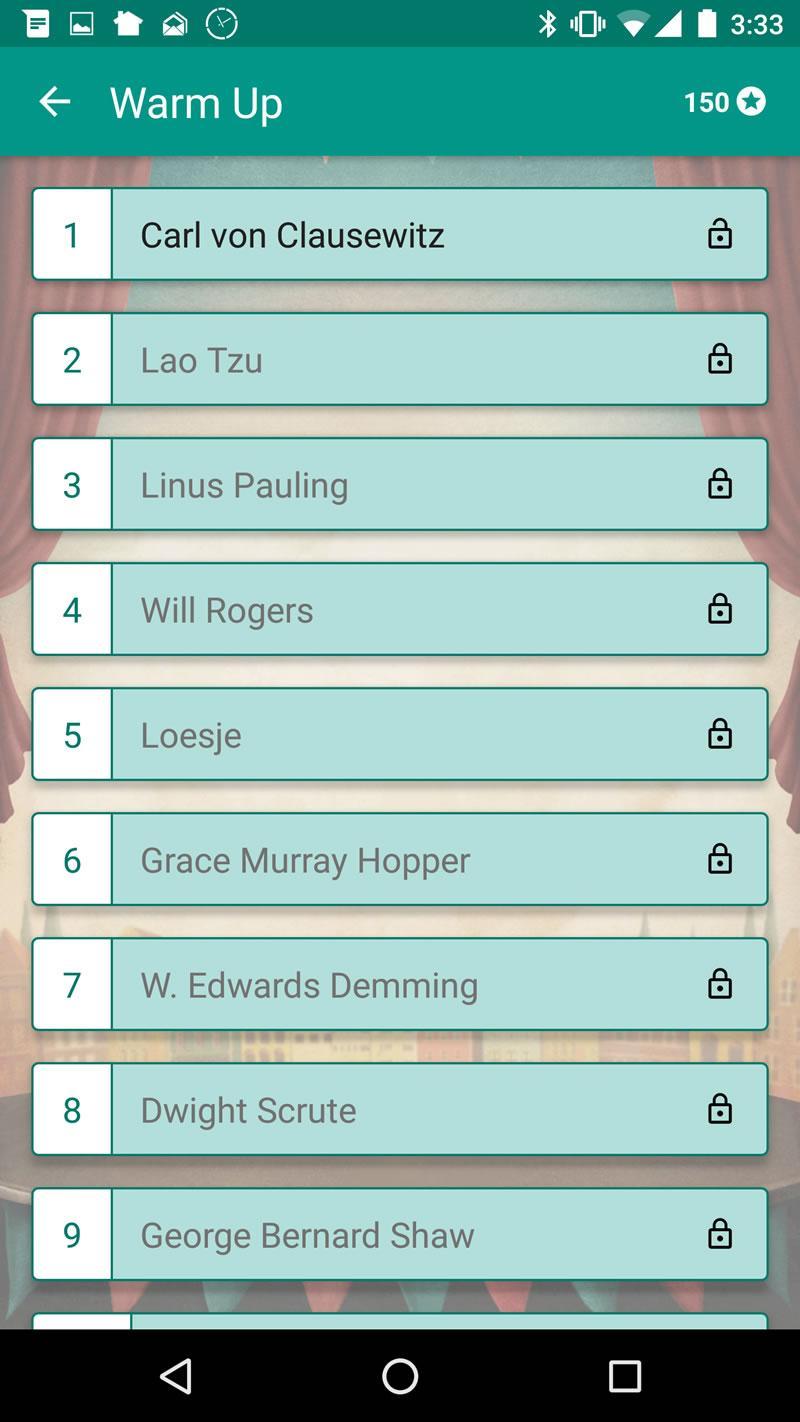
Task: Open Grace Murray Hopper entry
Action: 400,860
